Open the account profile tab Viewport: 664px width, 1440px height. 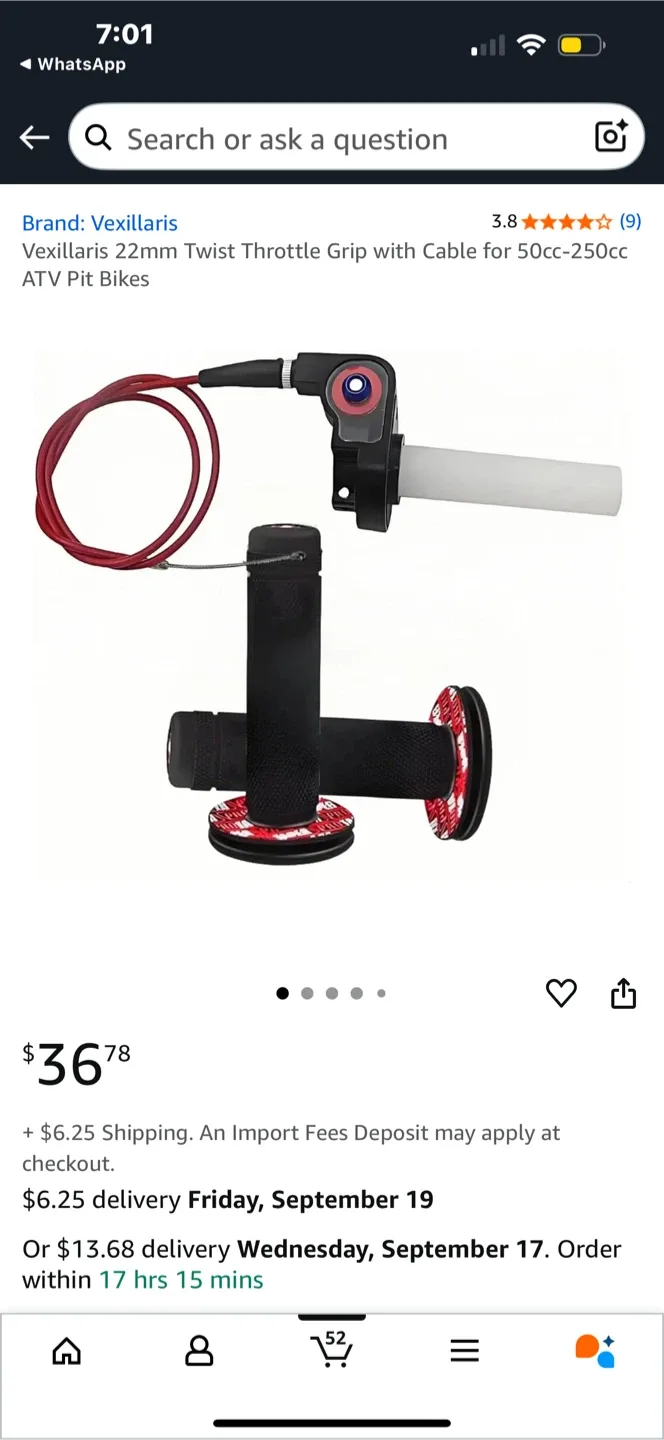click(x=199, y=1352)
